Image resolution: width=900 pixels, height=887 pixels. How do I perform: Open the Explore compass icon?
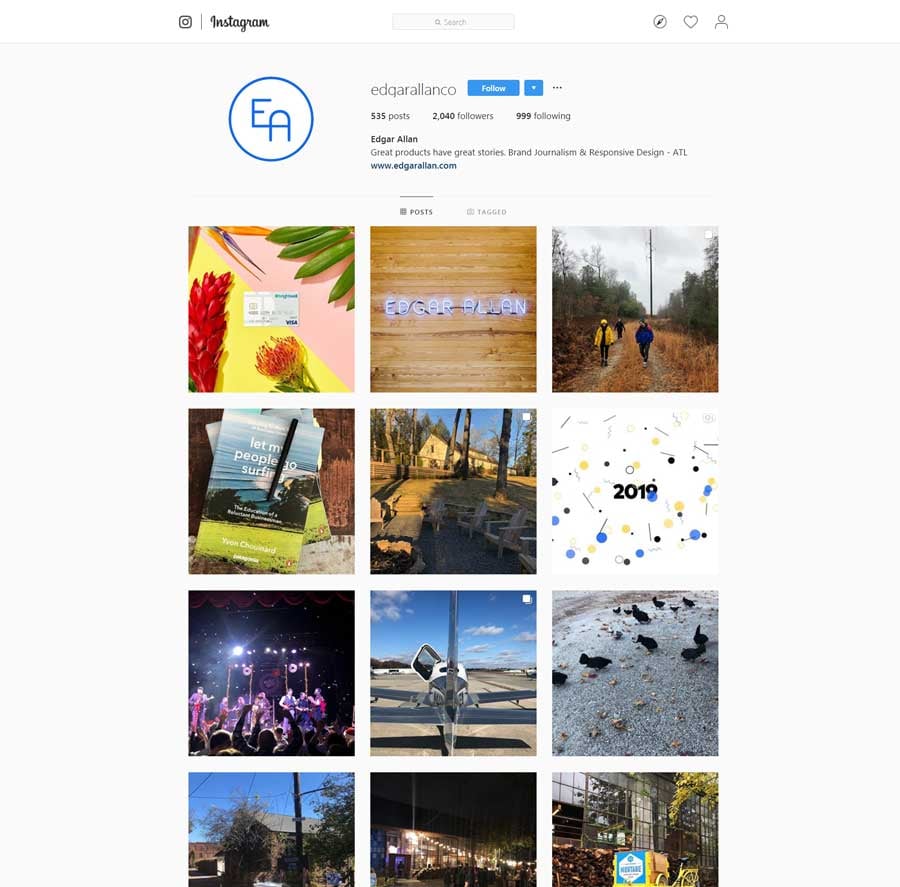[660, 22]
